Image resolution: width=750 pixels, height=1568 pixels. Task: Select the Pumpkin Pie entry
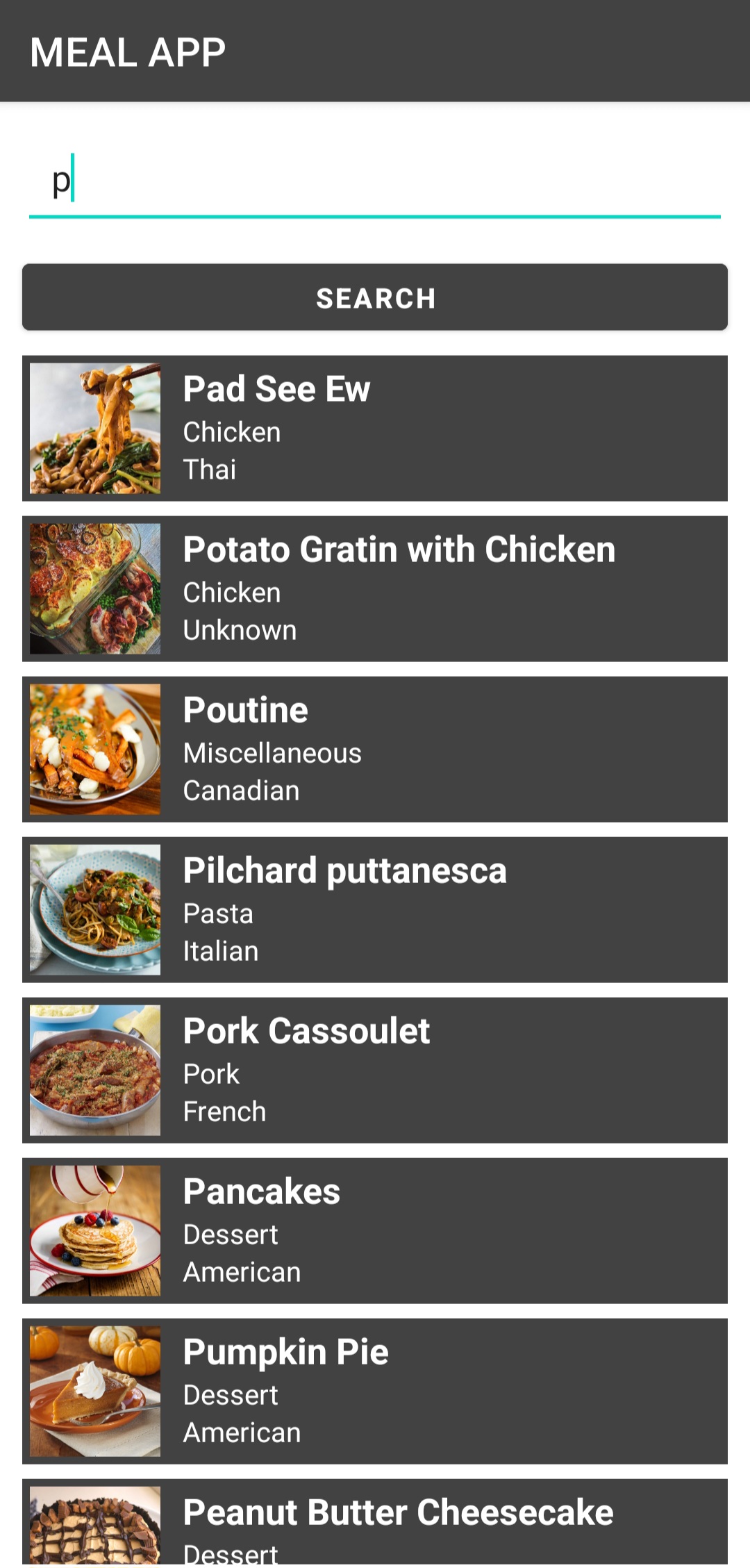(375, 1389)
